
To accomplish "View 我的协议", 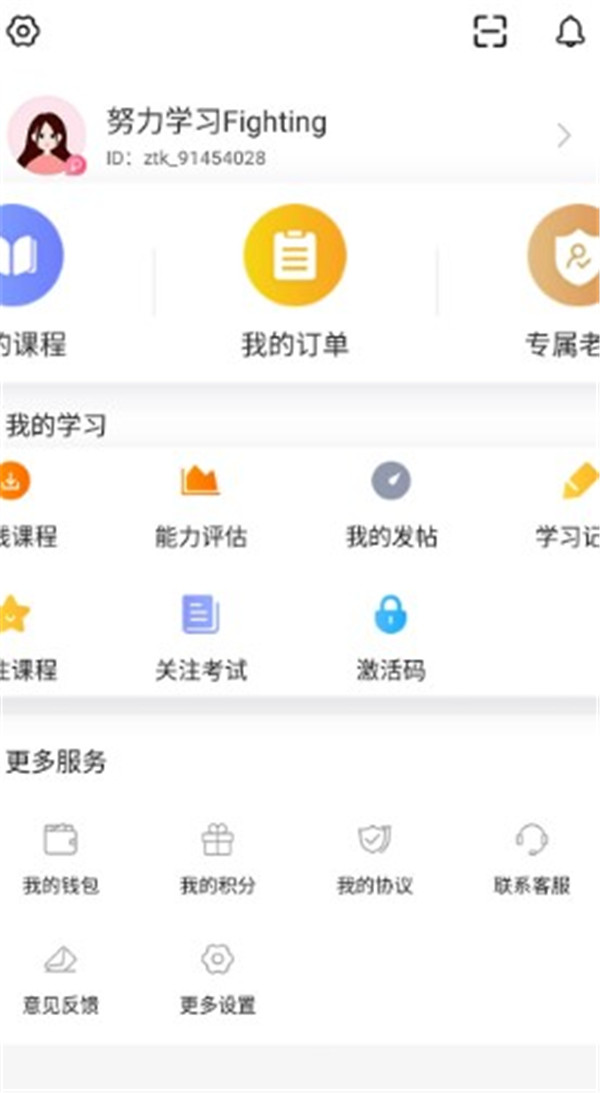I will point(374,858).
